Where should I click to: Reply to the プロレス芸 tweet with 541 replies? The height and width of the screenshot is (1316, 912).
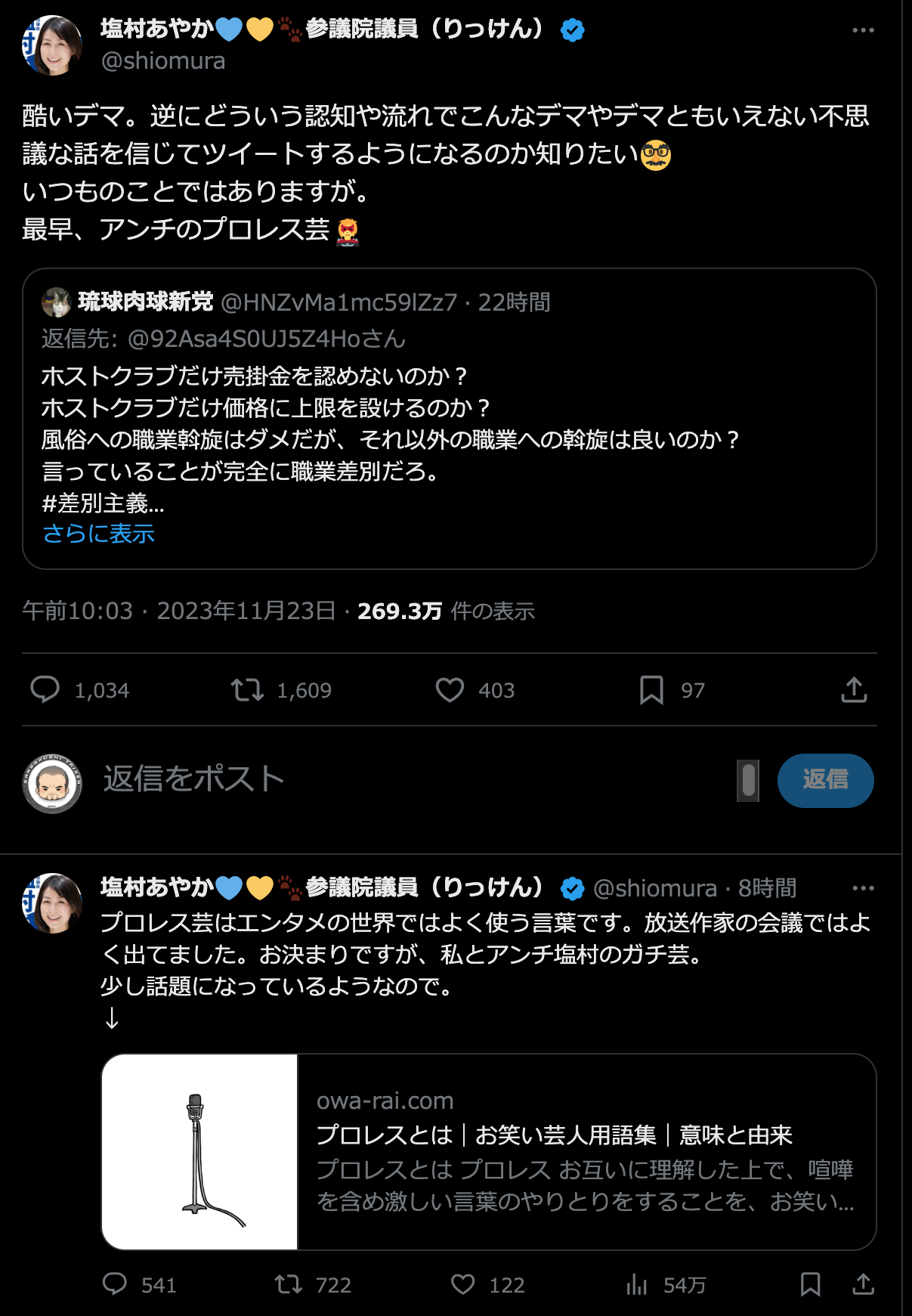[x=115, y=1284]
